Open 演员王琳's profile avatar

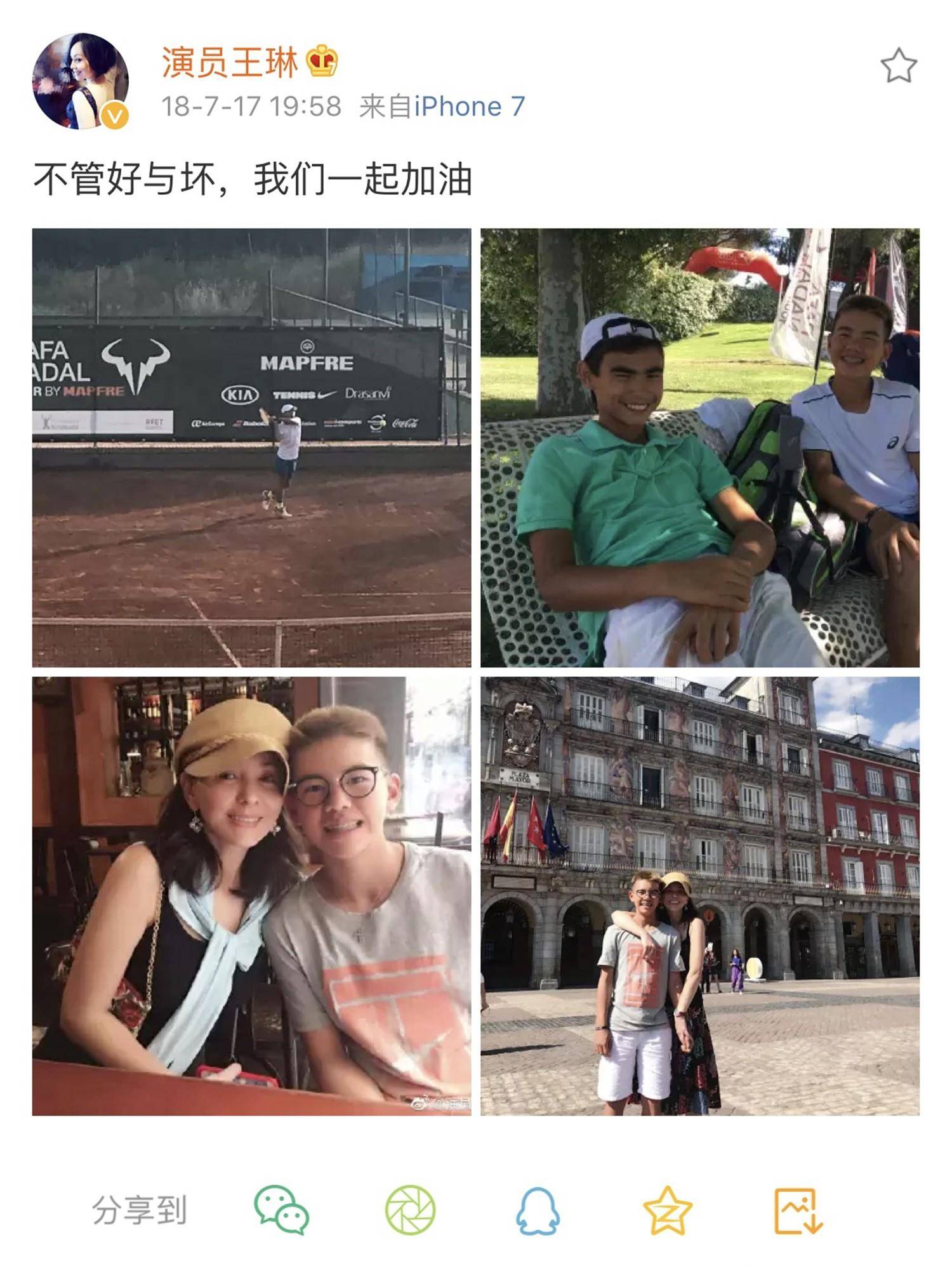point(81,81)
